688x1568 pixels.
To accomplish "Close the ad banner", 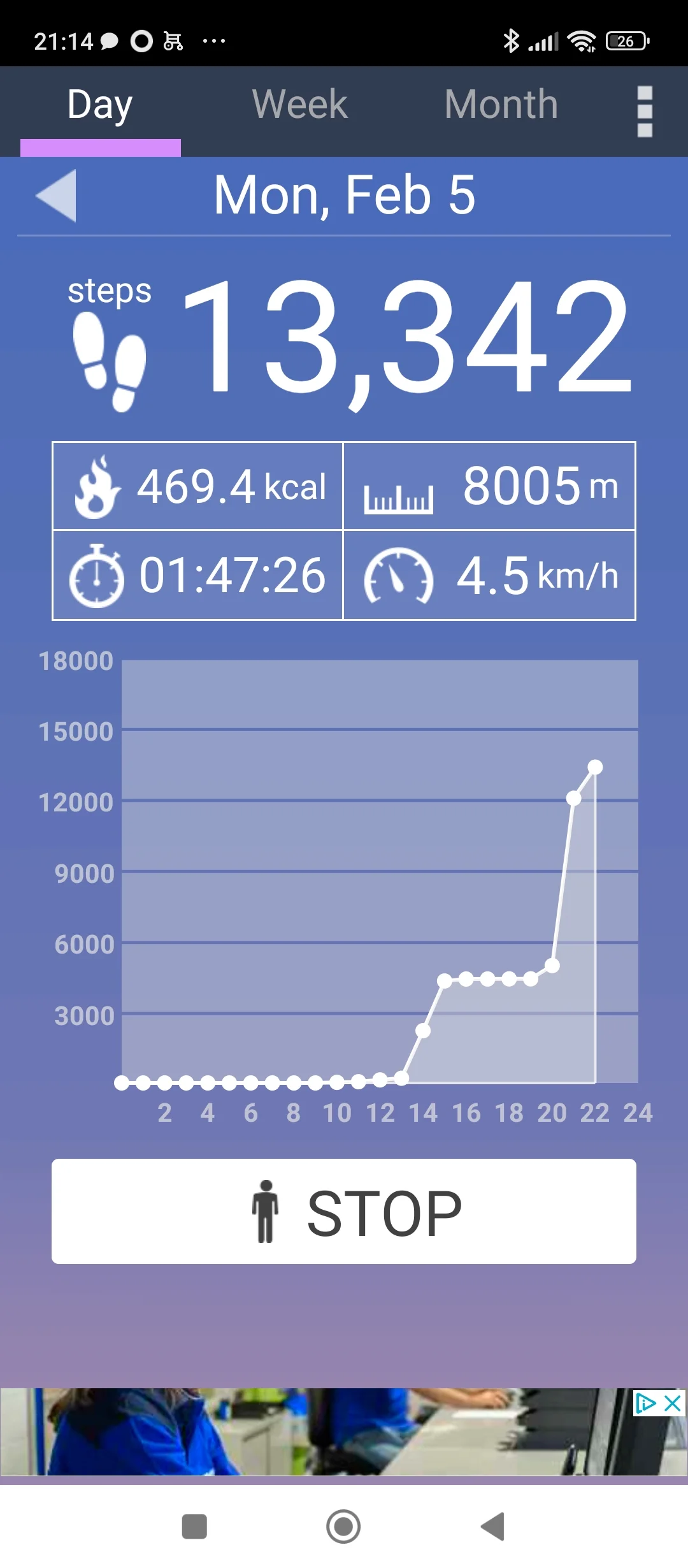I will point(673,1403).
